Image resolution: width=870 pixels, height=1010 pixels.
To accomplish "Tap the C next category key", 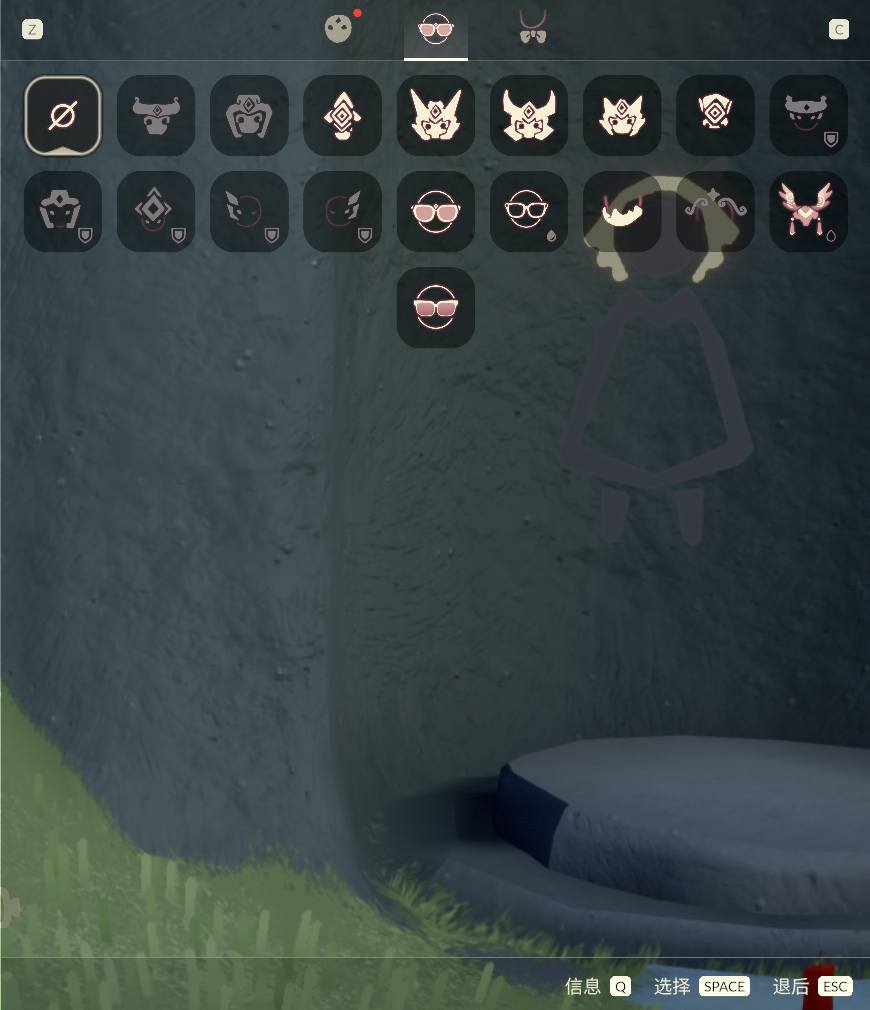I will pos(838,29).
